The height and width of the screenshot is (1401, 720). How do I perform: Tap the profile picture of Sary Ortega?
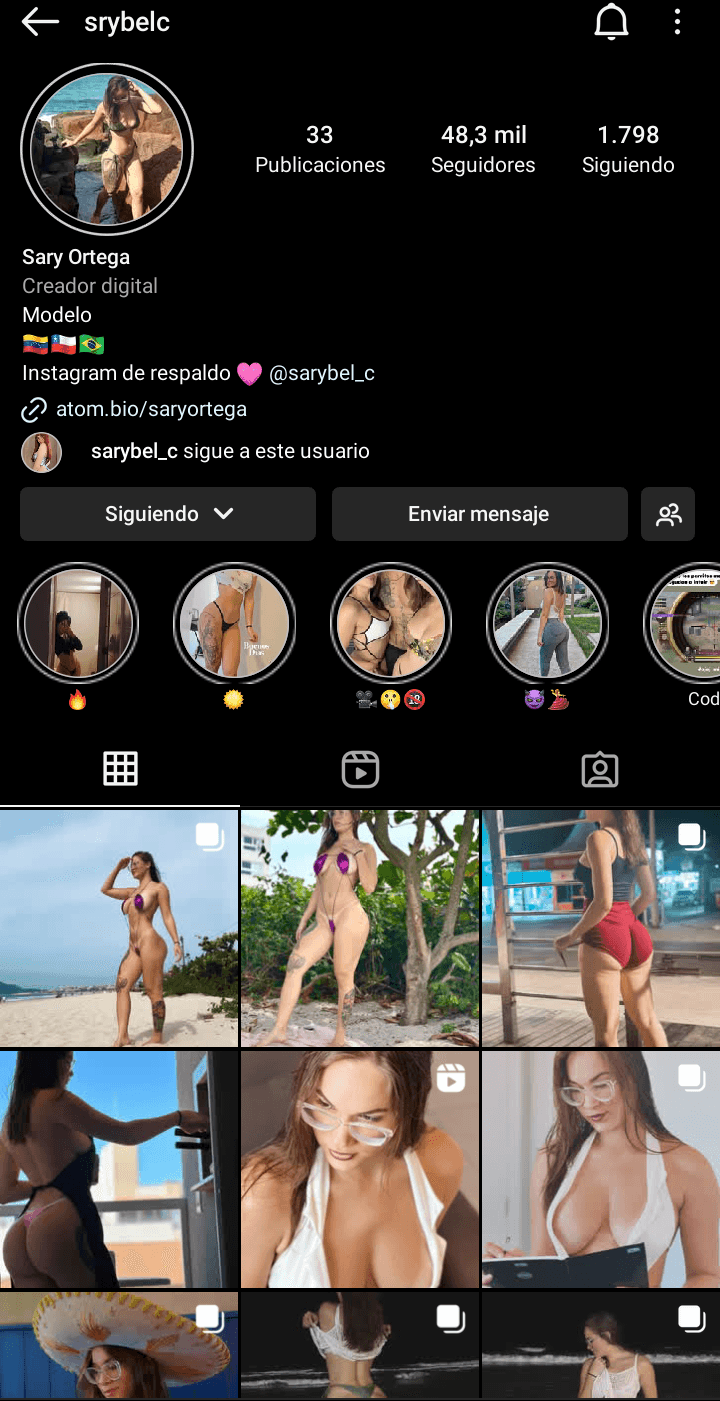point(107,148)
